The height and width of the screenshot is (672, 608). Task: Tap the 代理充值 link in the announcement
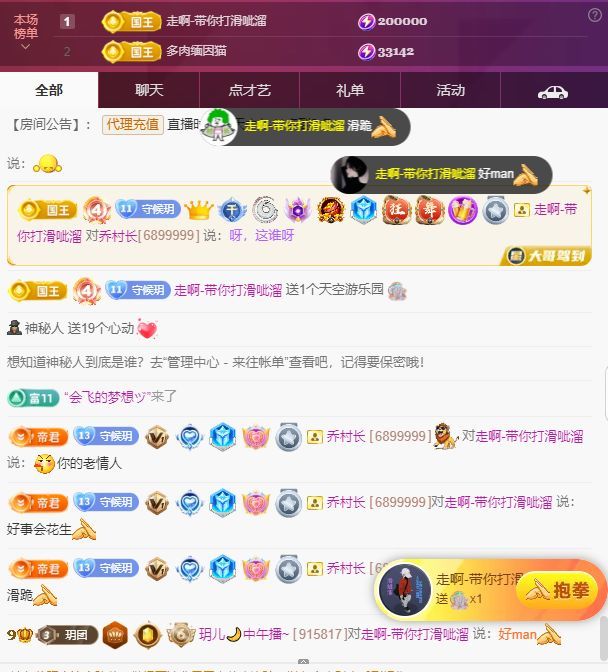(x=132, y=124)
